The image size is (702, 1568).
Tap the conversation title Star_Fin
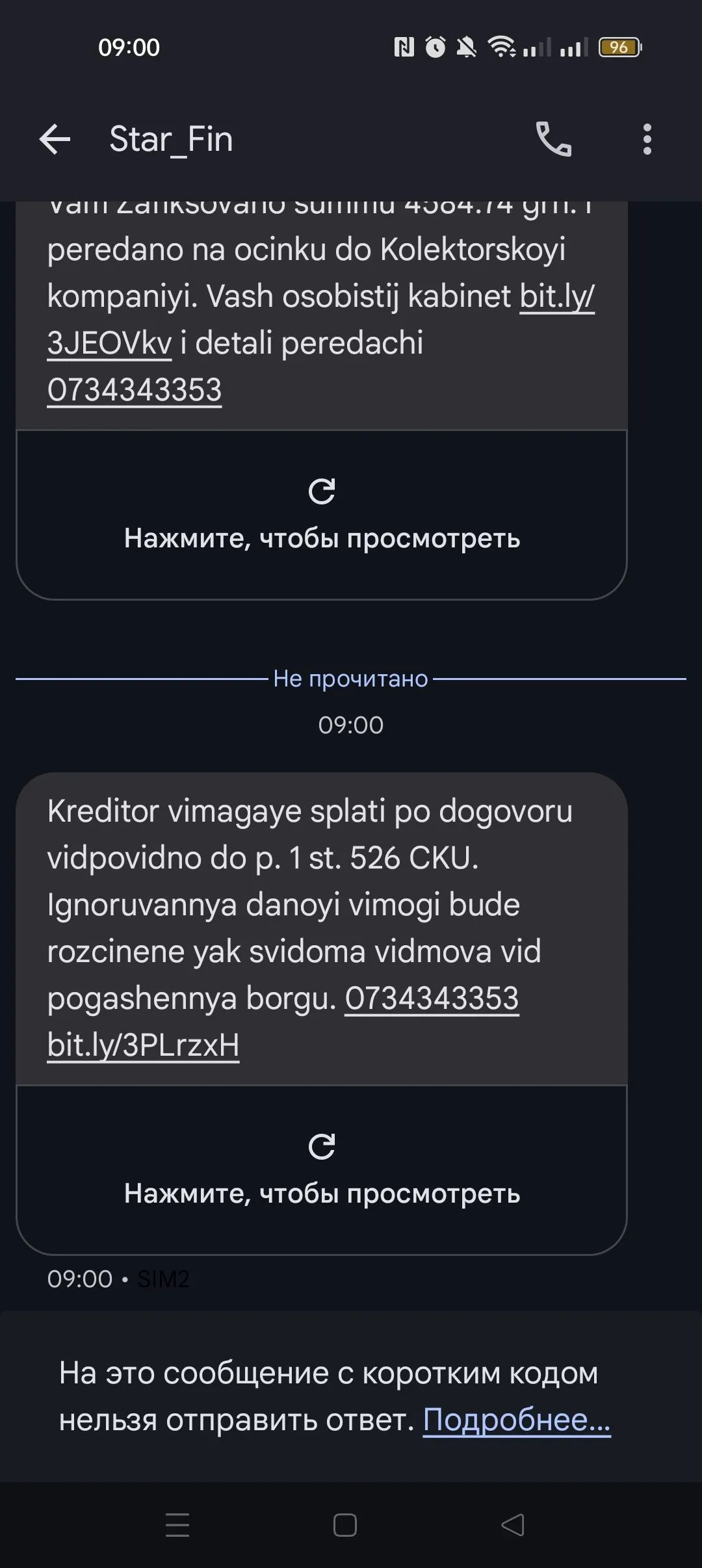pos(169,139)
